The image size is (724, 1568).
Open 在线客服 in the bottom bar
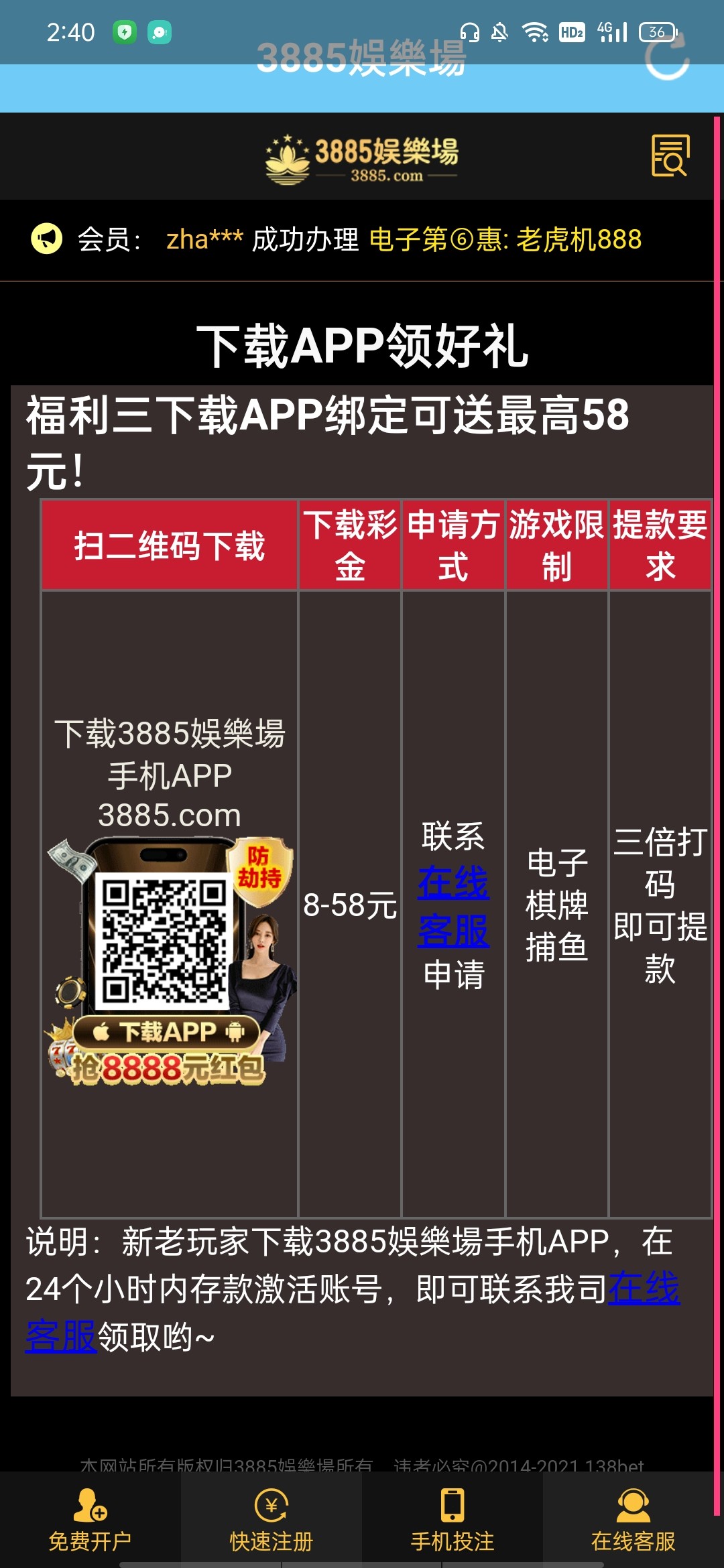coord(633,1520)
